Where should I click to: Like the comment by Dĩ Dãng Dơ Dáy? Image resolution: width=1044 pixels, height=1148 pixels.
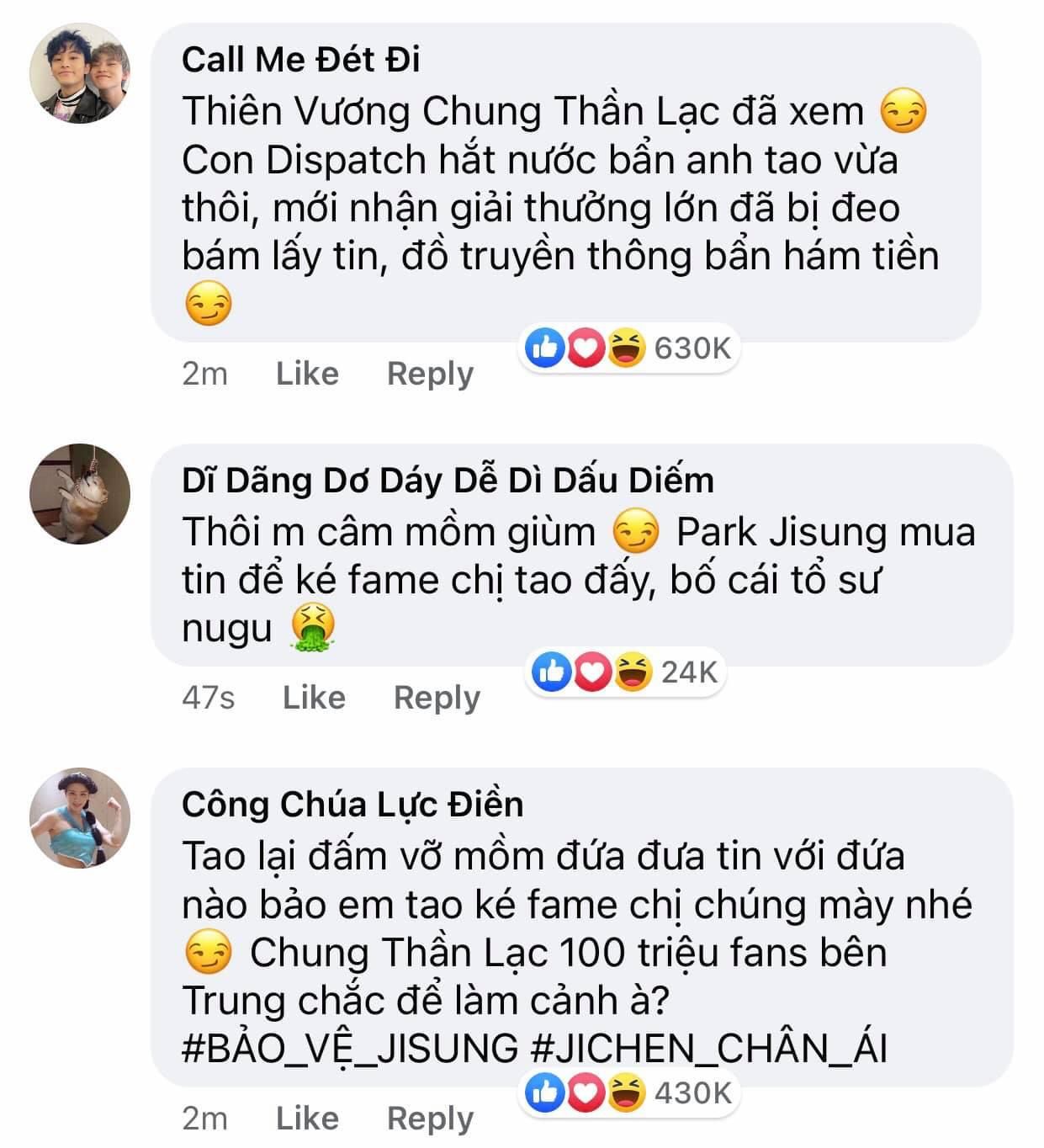(314, 697)
